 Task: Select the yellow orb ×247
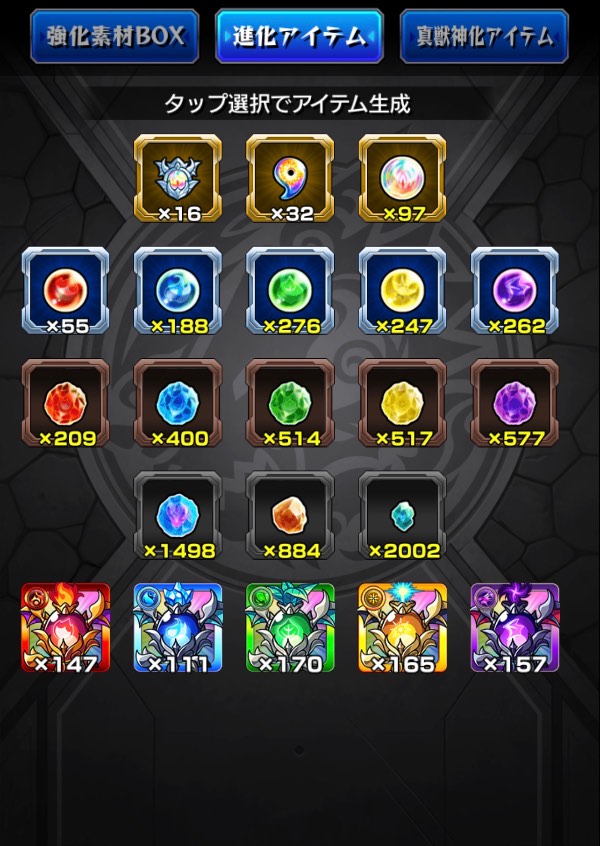(x=403, y=291)
